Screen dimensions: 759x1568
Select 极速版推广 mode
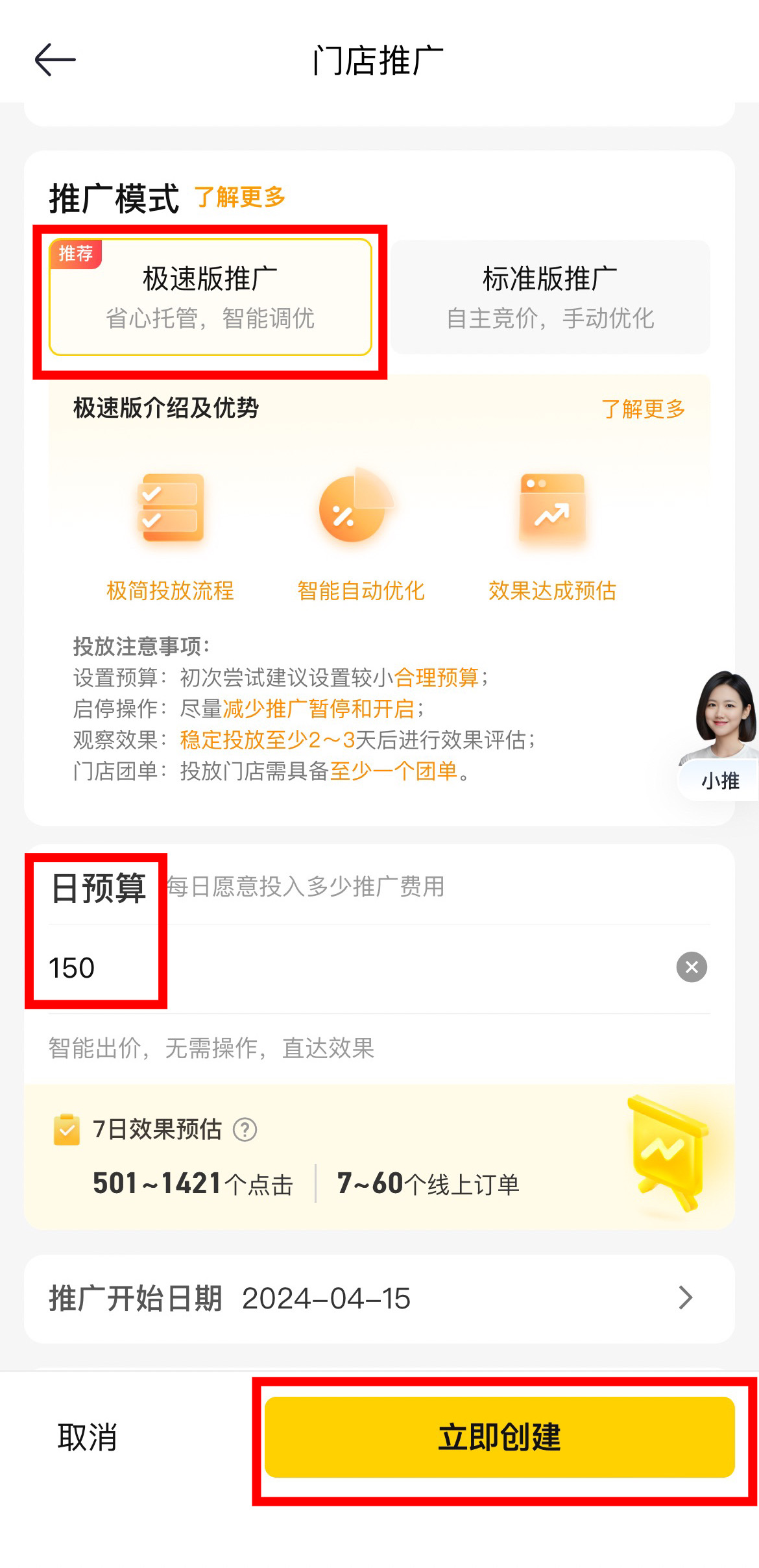click(x=210, y=297)
